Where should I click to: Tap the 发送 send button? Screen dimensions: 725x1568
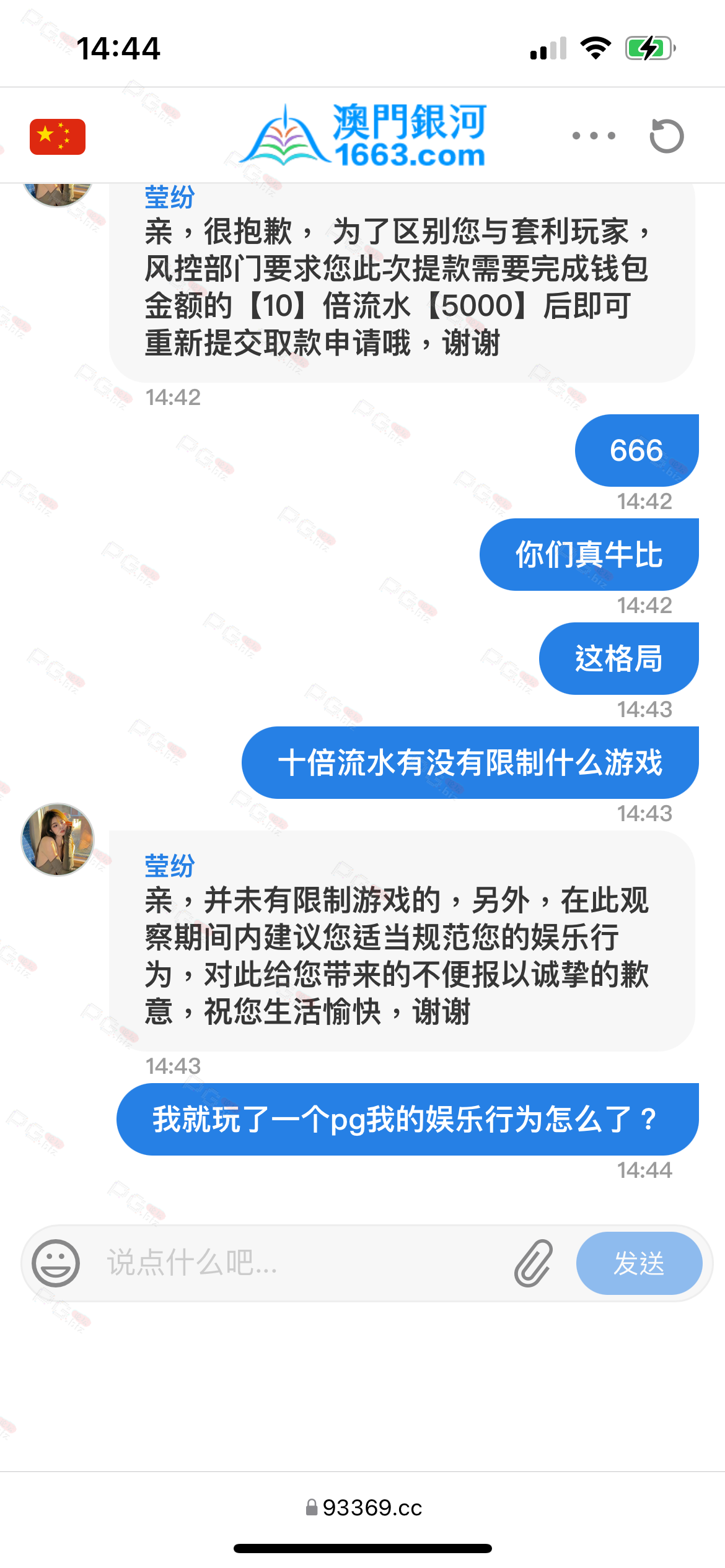click(x=639, y=1263)
